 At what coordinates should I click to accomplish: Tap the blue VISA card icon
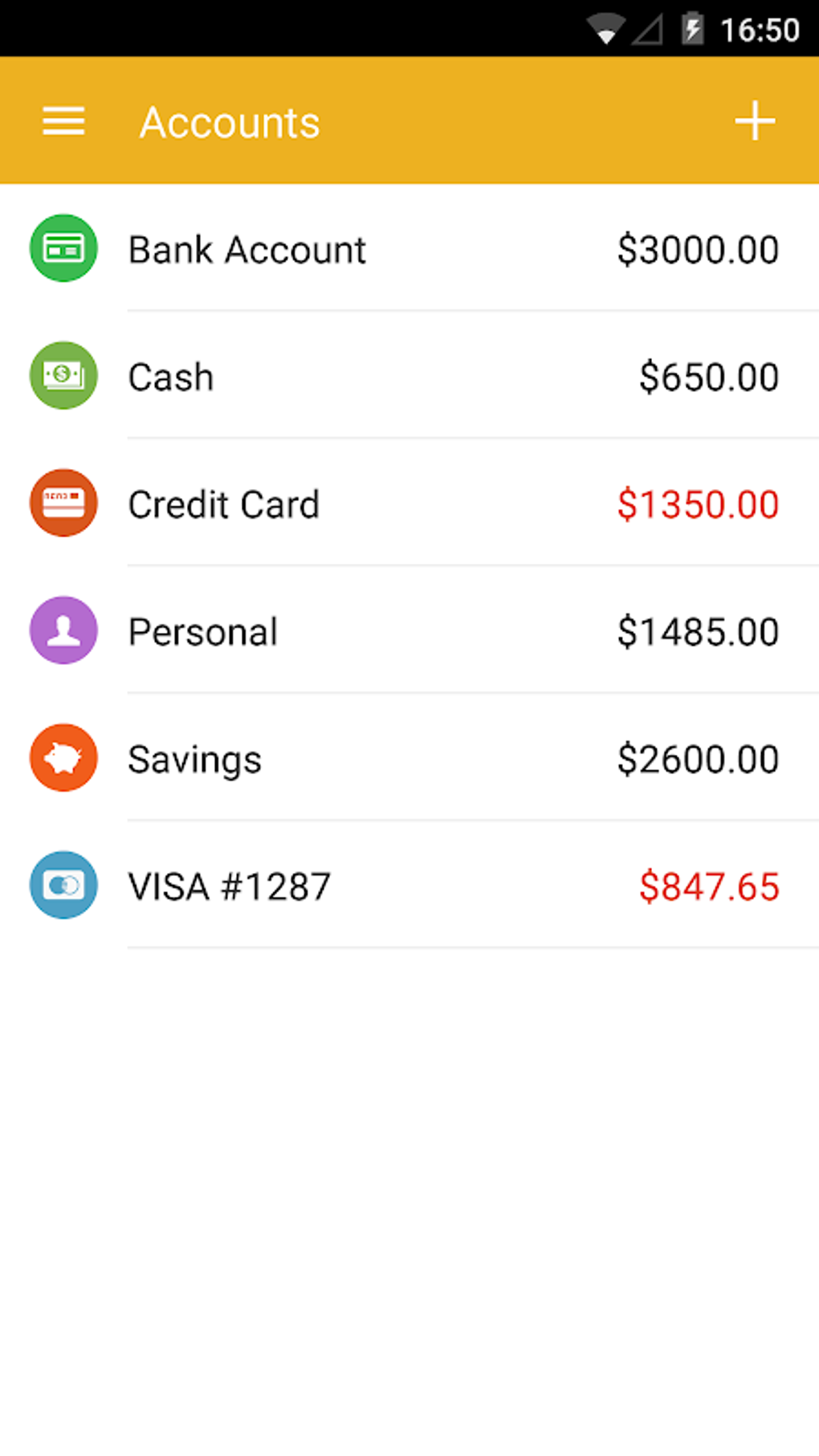coord(63,885)
